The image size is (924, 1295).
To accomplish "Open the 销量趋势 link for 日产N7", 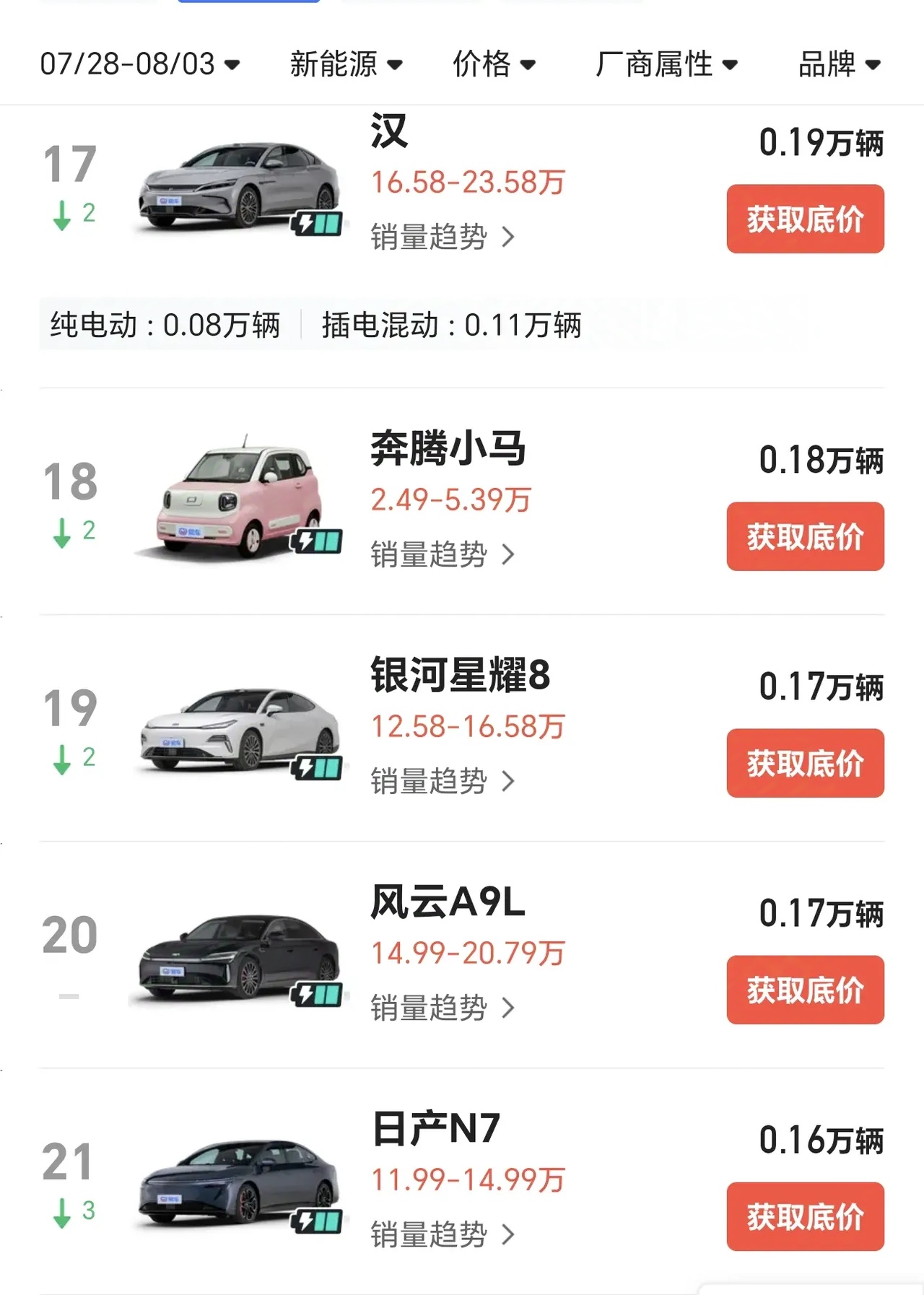I will coord(443,1234).
